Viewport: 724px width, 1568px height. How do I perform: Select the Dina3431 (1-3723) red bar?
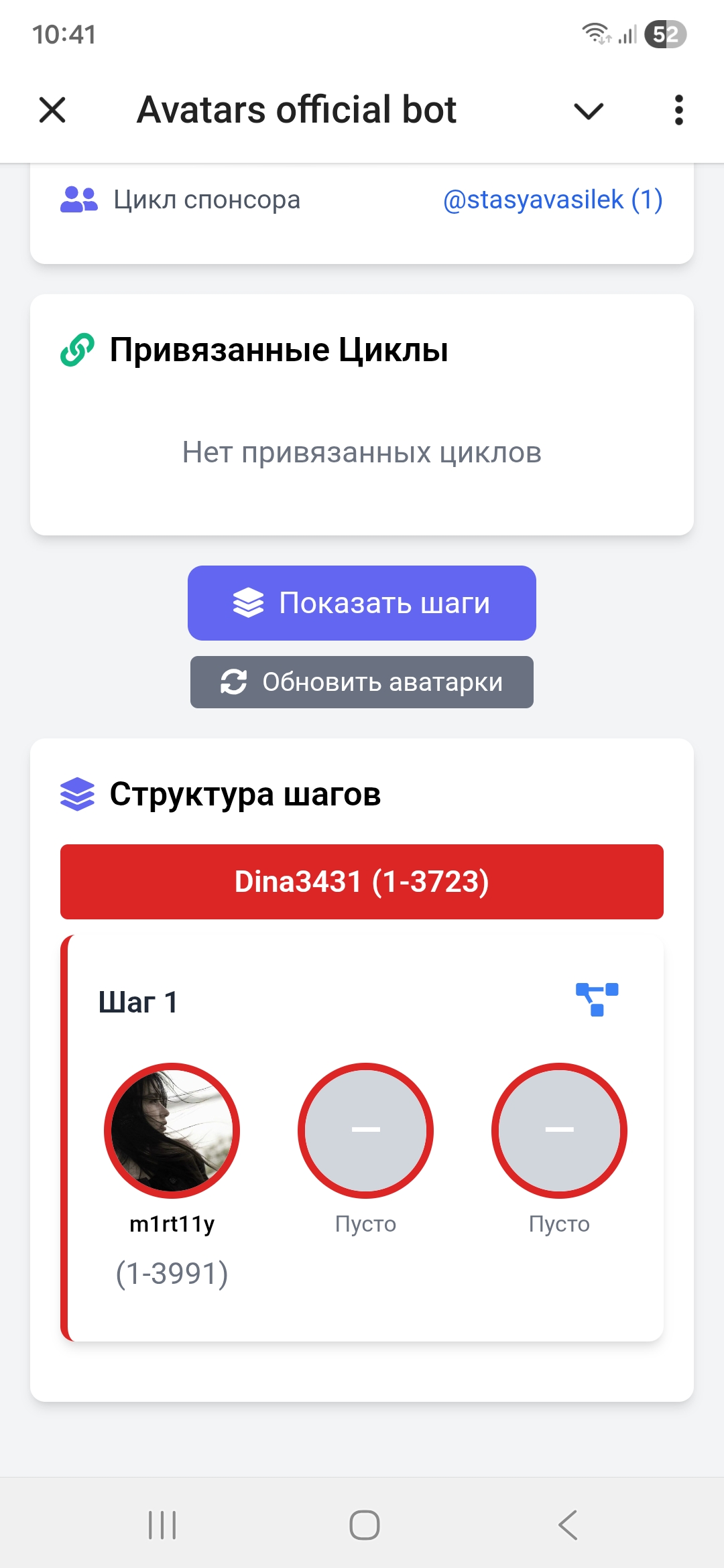pos(362,882)
